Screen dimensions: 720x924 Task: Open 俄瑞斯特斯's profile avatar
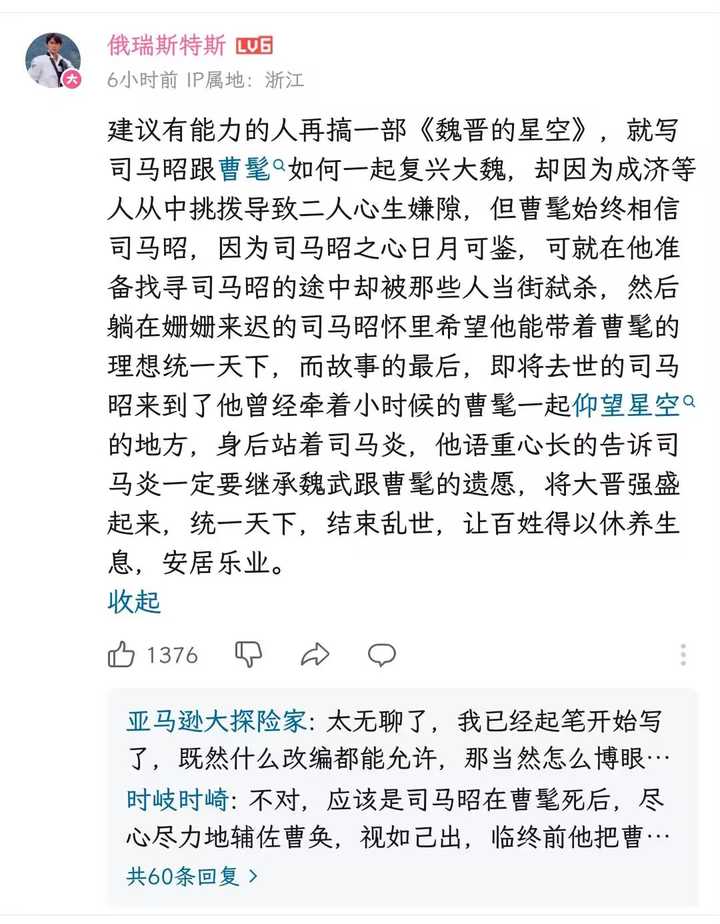click(52, 59)
